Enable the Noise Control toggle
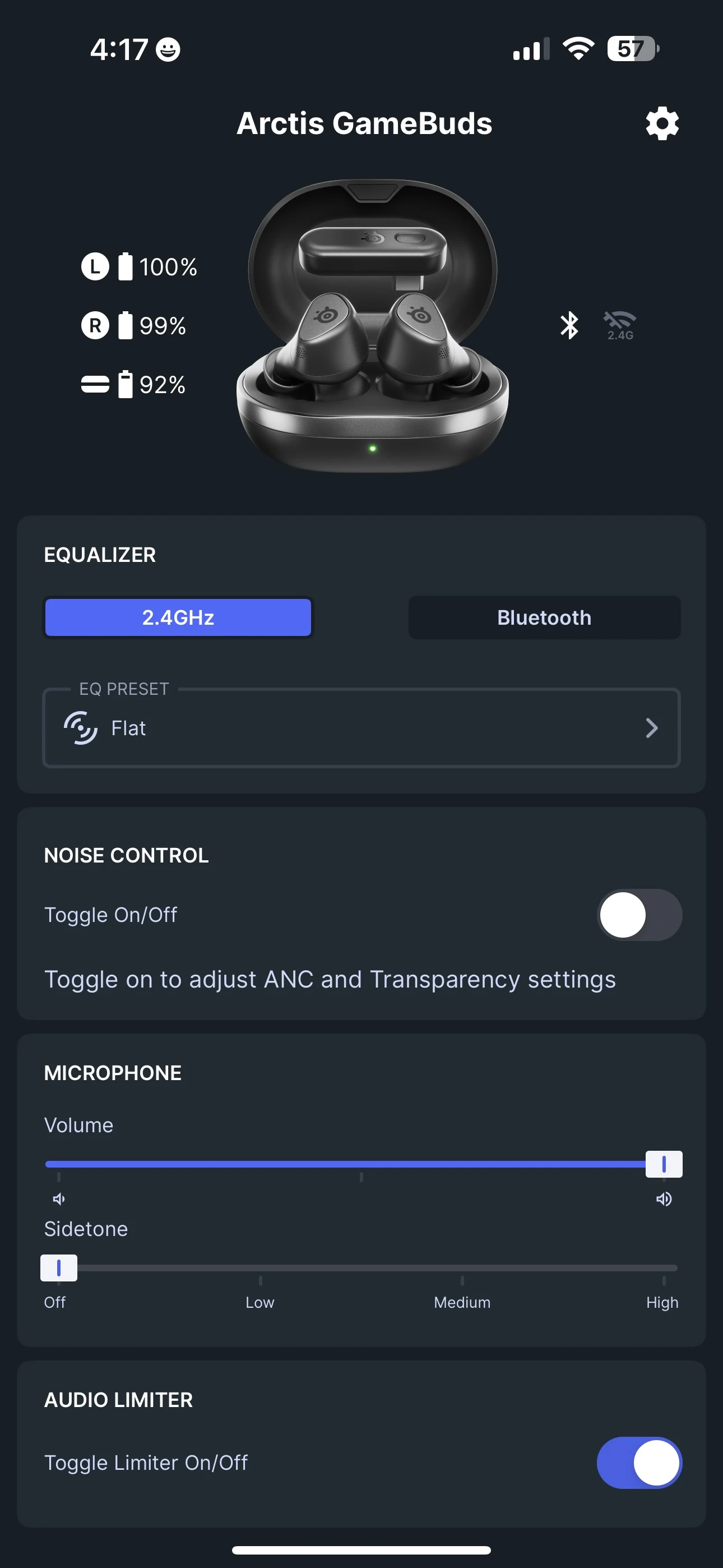 pos(639,915)
